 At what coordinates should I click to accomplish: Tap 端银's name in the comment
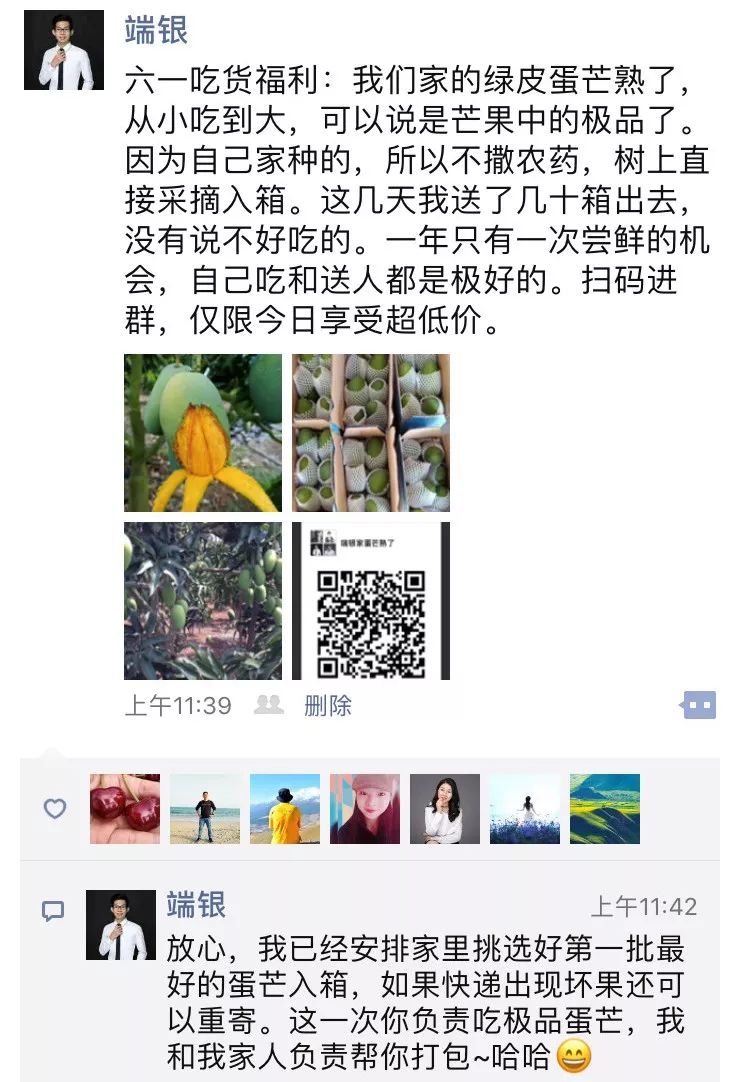pyautogui.click(x=196, y=905)
